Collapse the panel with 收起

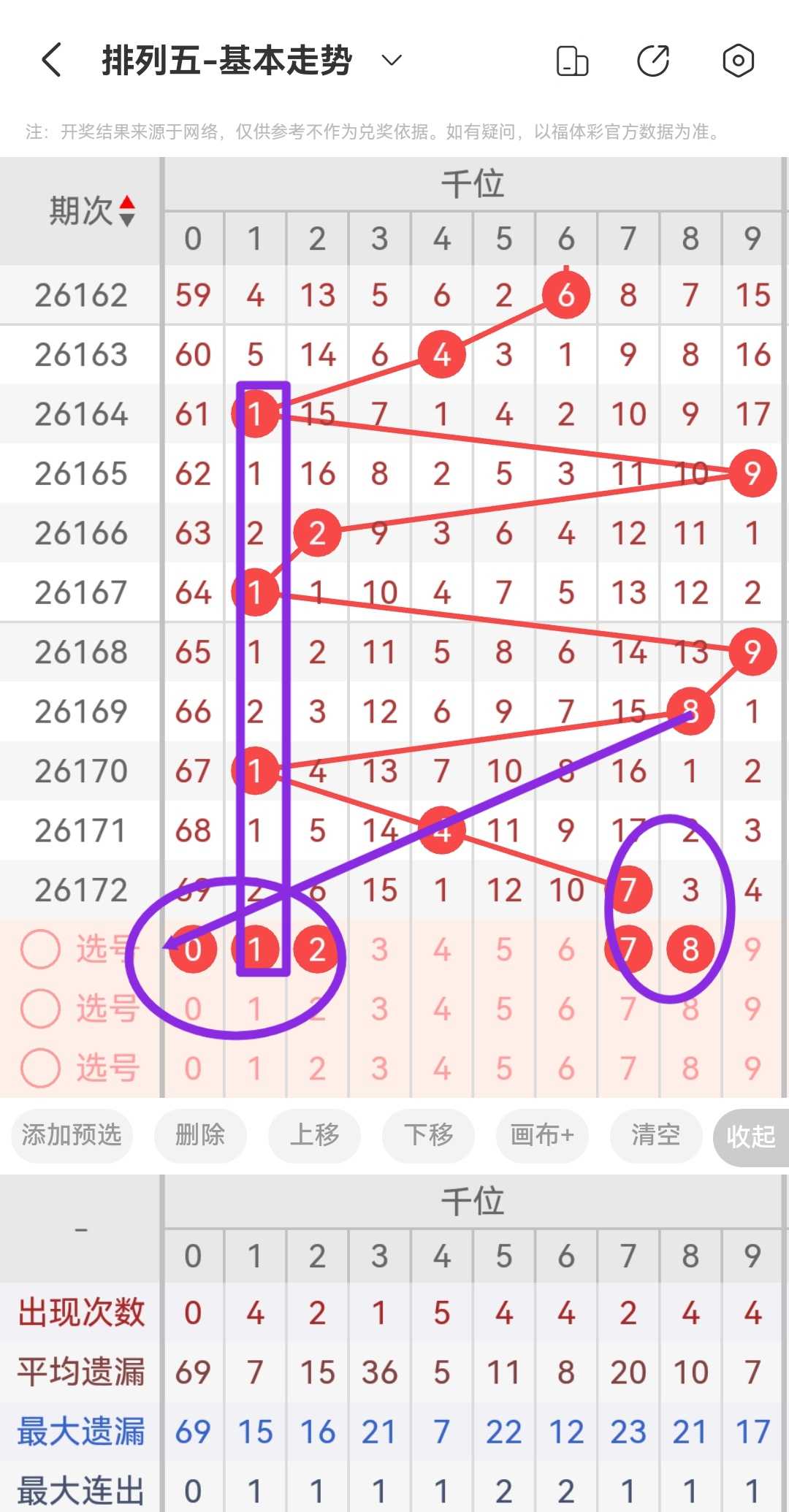[751, 1137]
